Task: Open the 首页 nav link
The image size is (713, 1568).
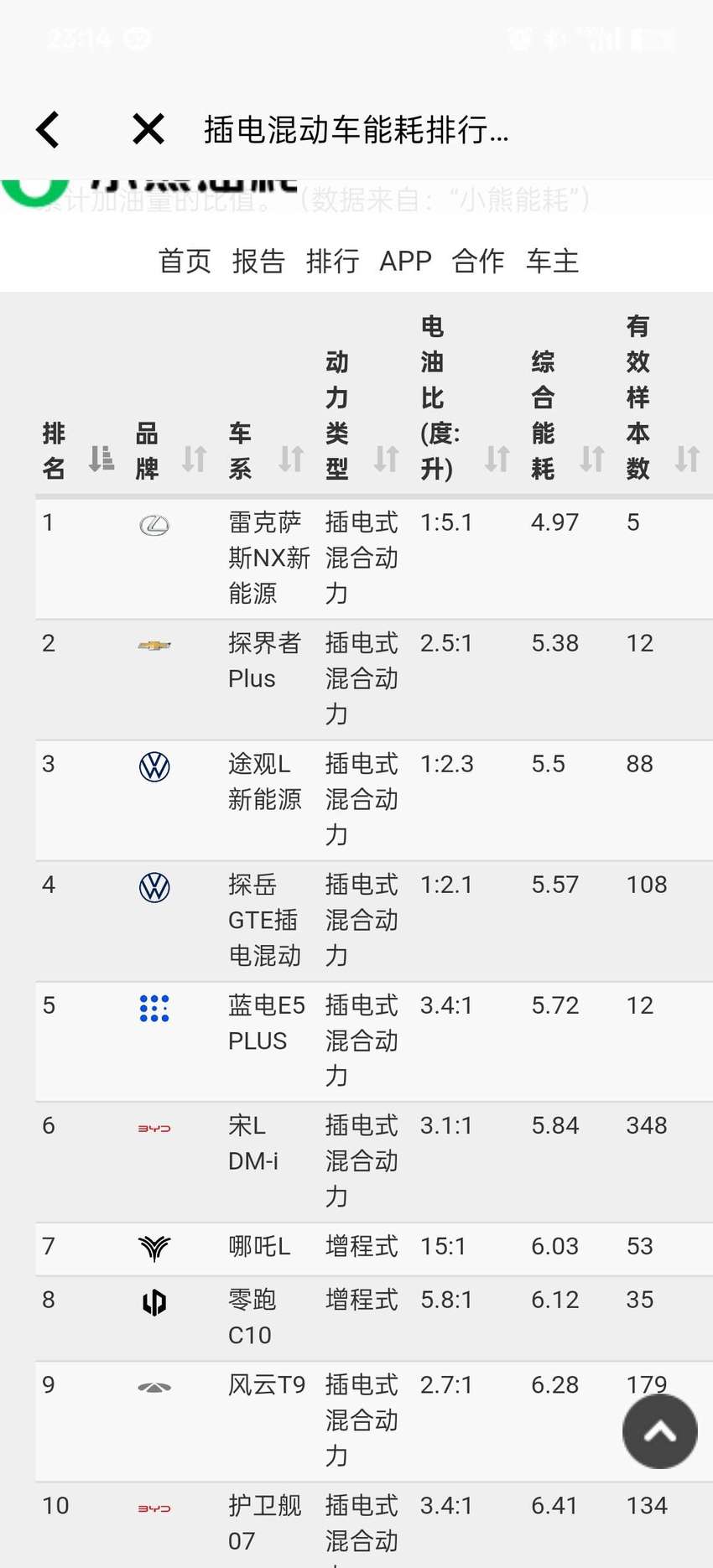Action: (x=185, y=261)
